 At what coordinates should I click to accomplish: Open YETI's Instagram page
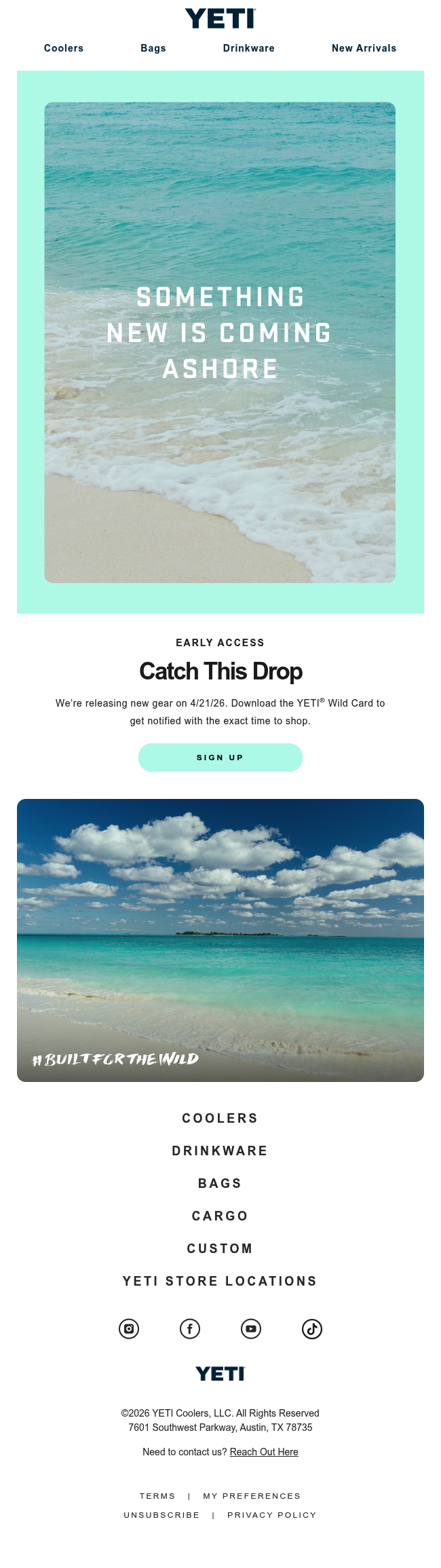point(129,1328)
